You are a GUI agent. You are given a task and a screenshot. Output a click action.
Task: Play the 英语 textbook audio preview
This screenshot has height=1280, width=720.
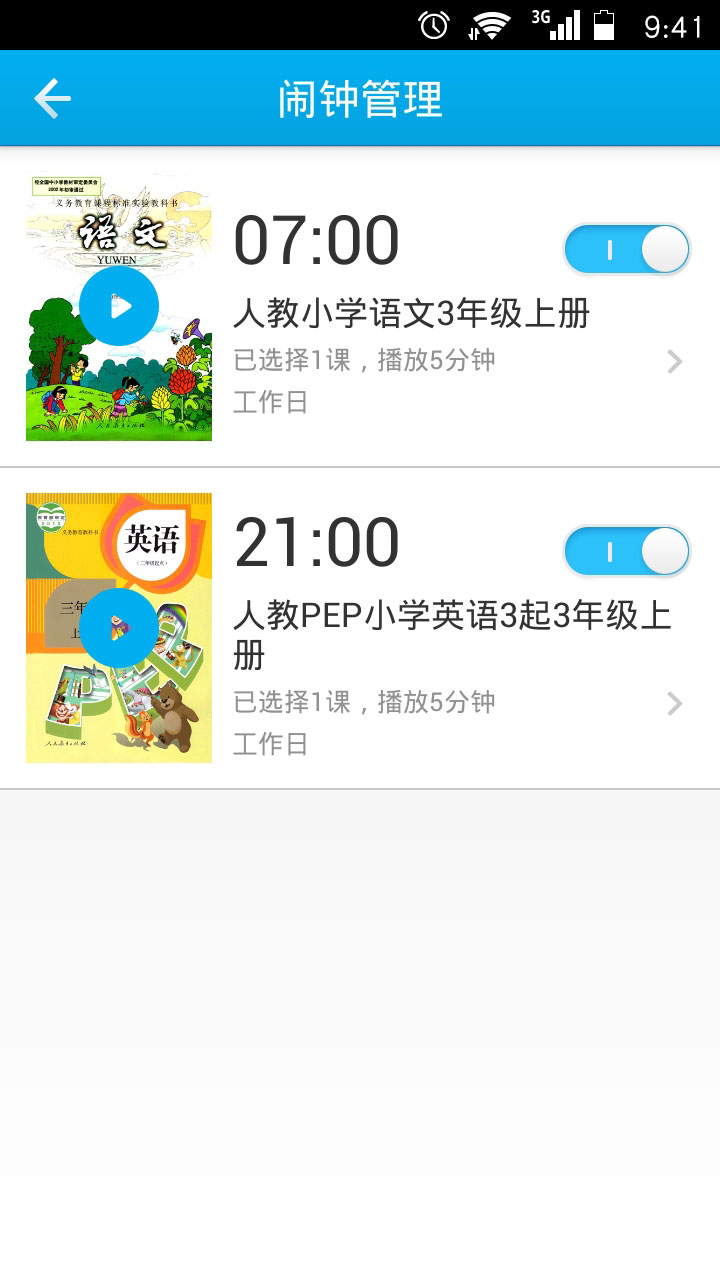click(119, 629)
